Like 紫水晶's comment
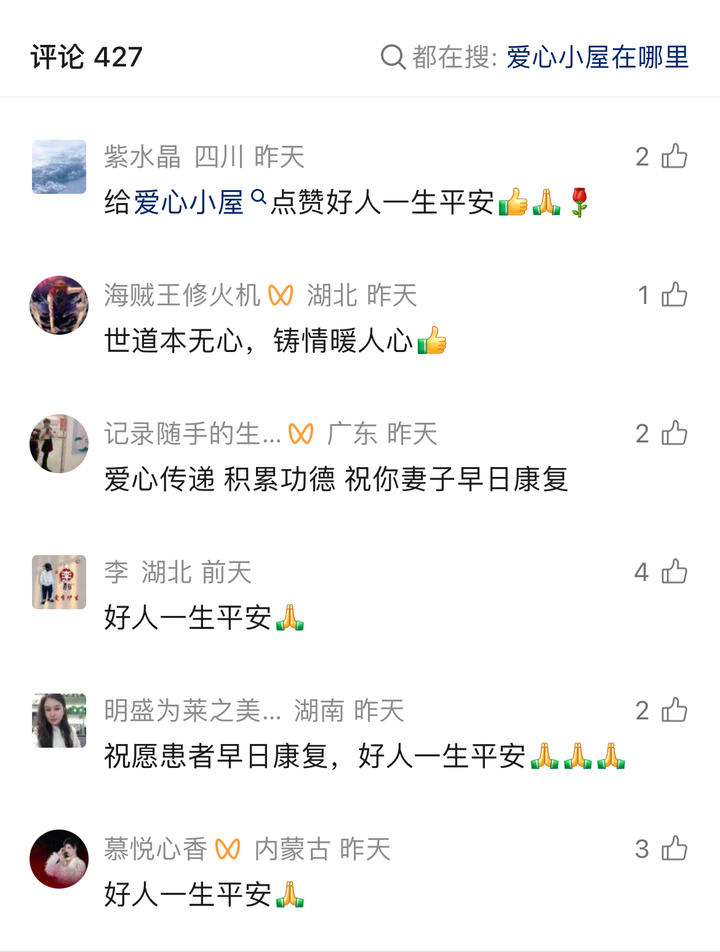Screen dimensions: 720x952 point(674,157)
